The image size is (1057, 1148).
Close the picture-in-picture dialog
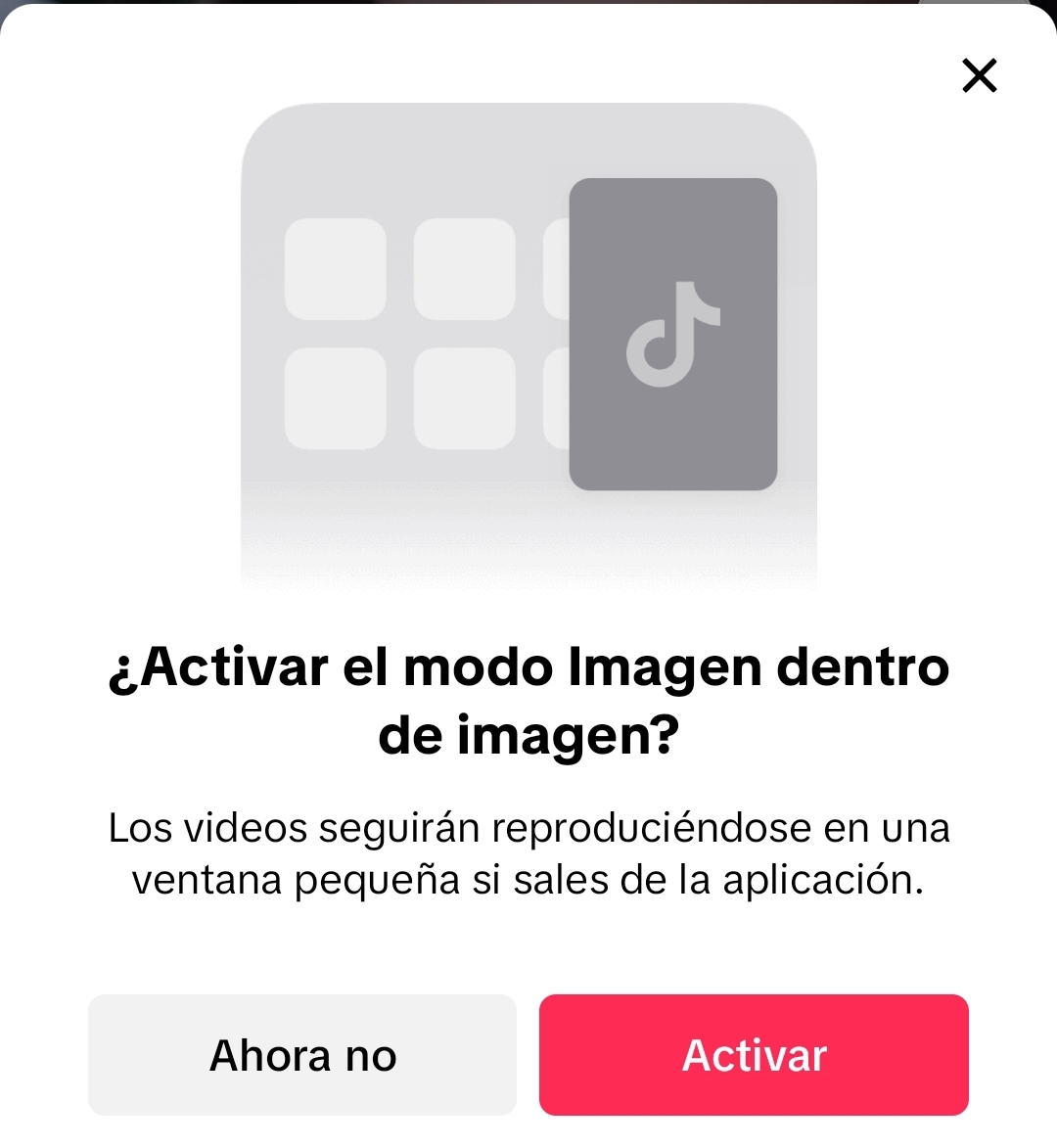click(x=979, y=75)
